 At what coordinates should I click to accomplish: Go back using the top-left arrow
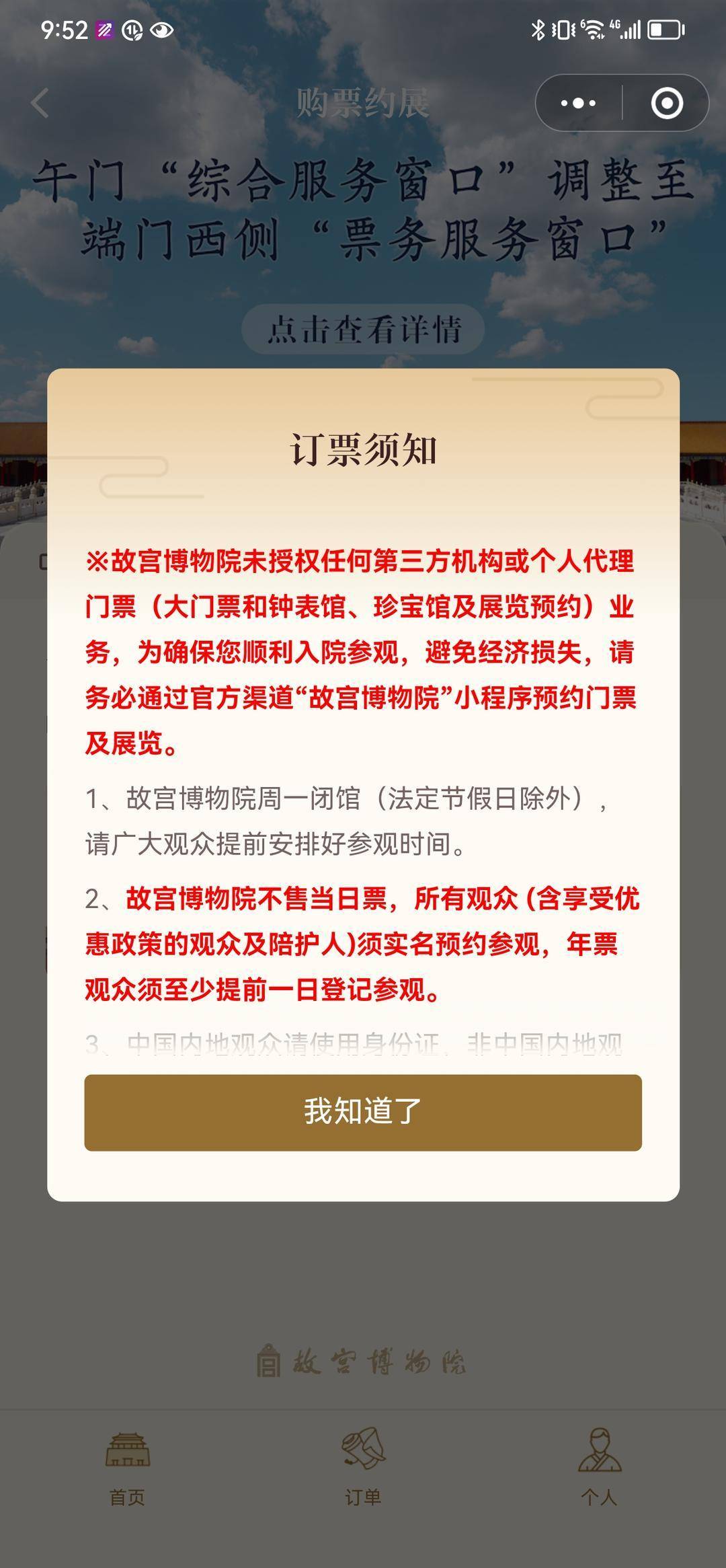(40, 103)
